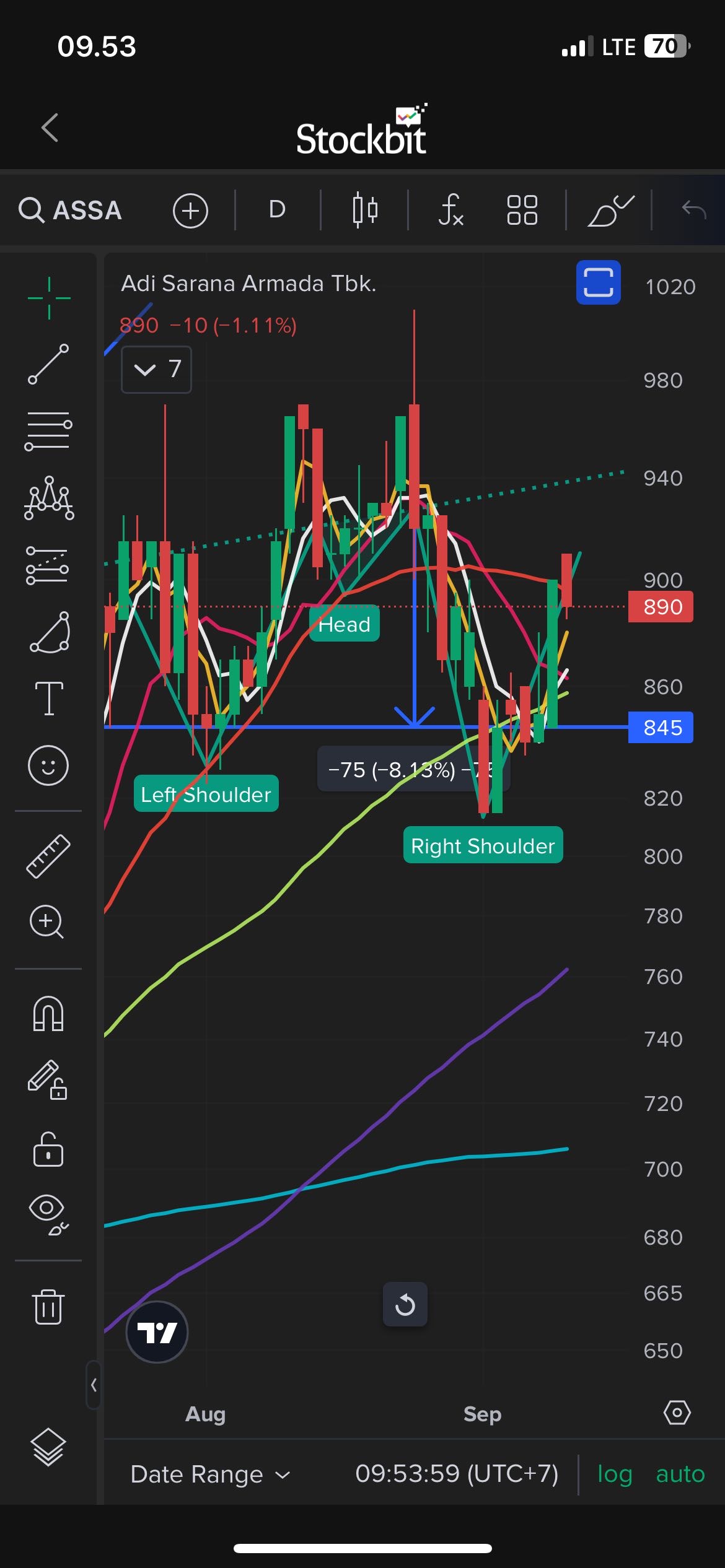Toggle the drawing mode pen icon
Screen dimensions: 725x1568
(x=610, y=211)
